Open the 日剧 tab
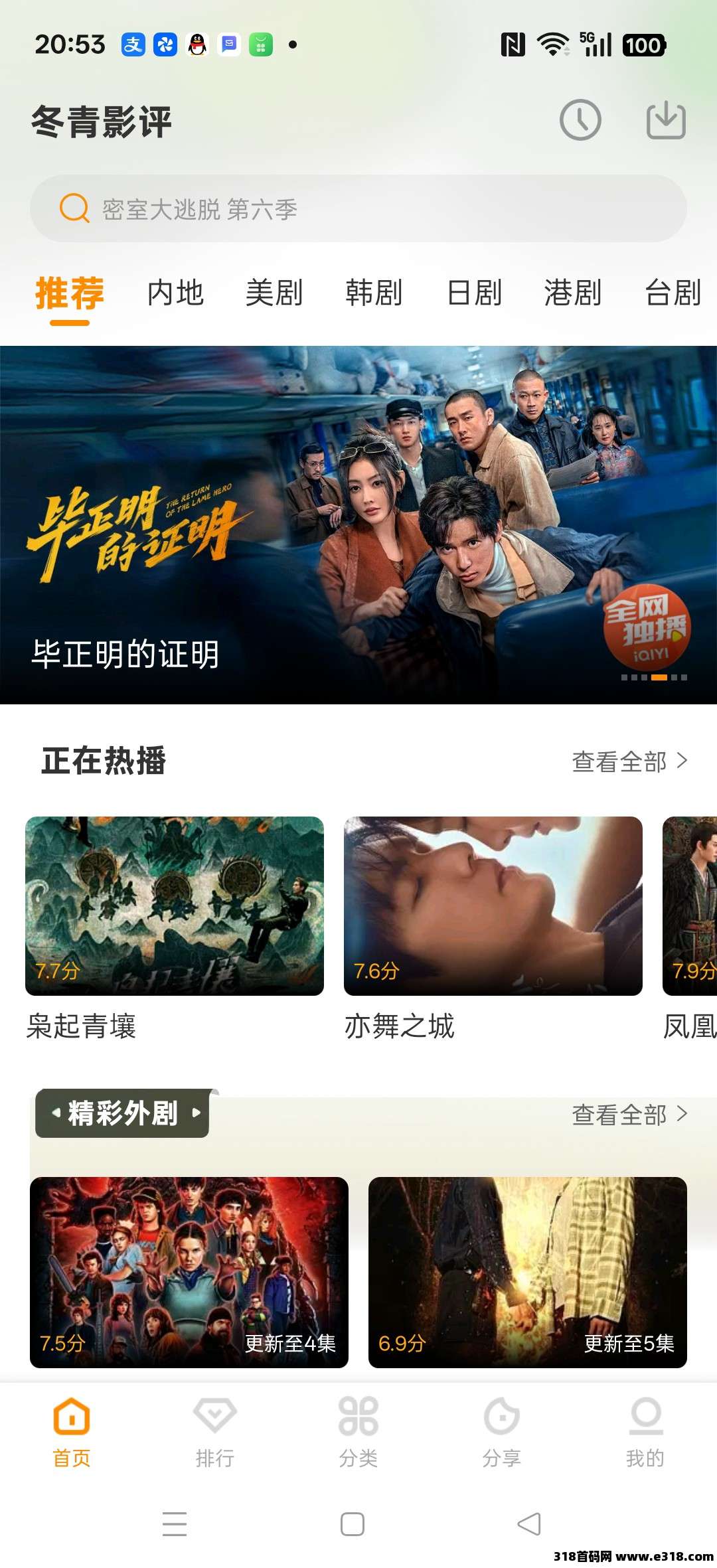 pyautogui.click(x=474, y=293)
